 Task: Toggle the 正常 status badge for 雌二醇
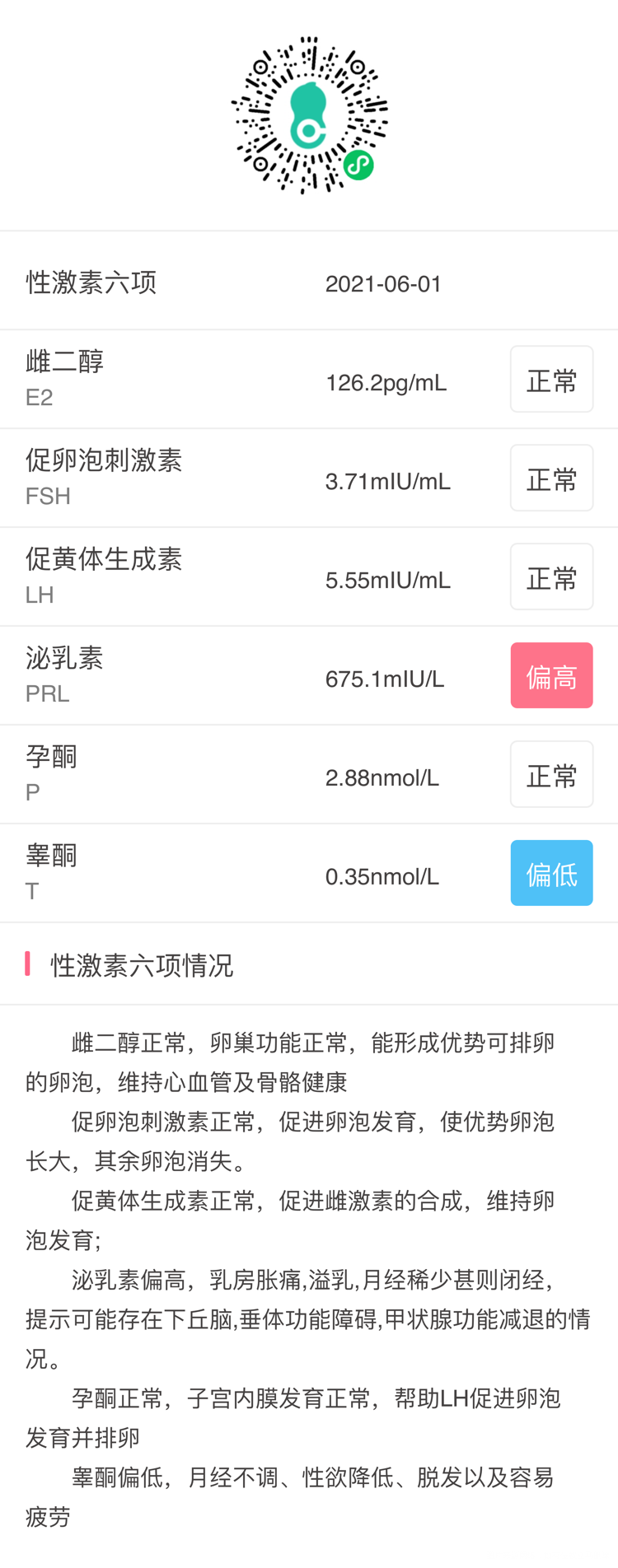click(551, 378)
